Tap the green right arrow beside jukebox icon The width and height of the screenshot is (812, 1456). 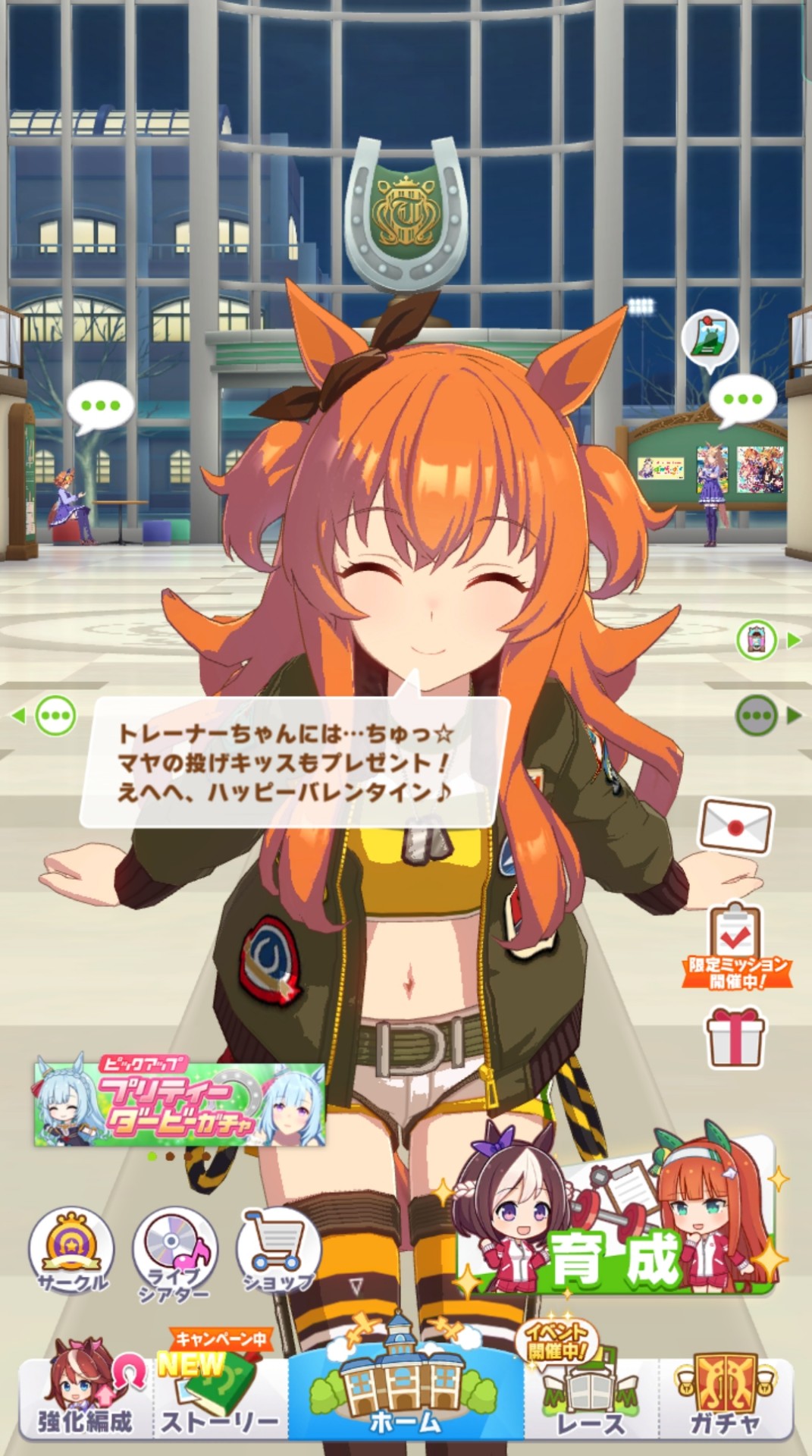(794, 640)
